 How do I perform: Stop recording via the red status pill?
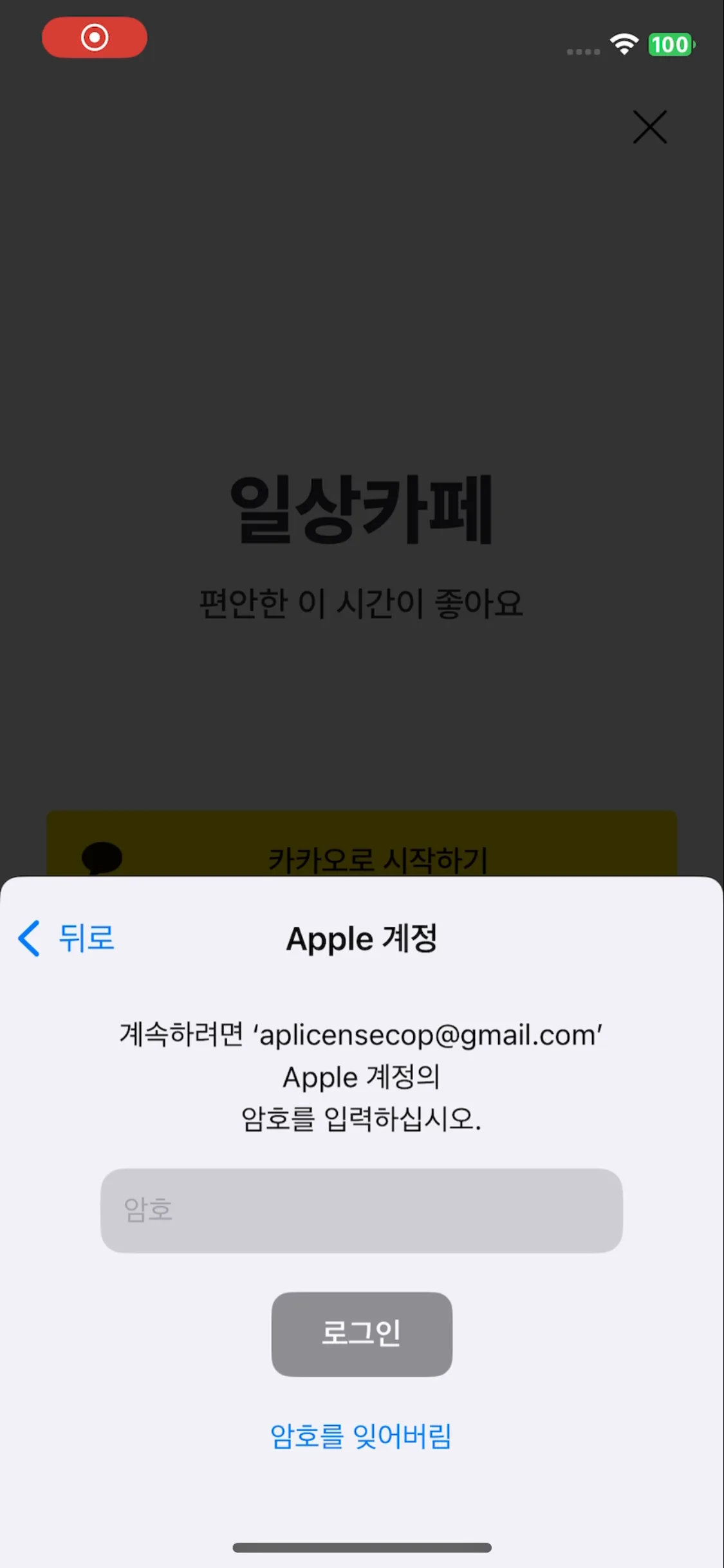(95, 37)
